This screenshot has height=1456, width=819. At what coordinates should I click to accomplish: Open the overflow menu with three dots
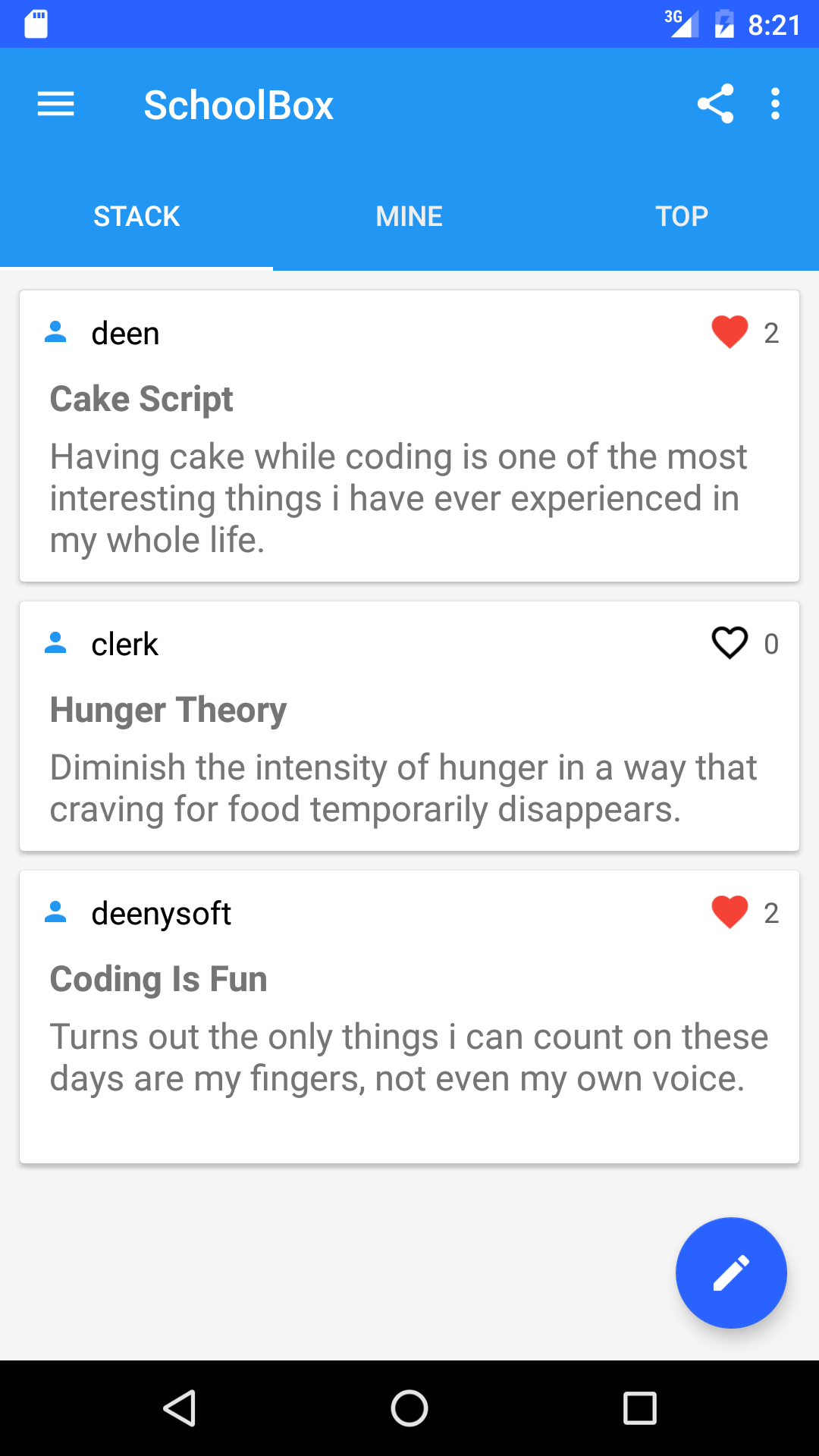(775, 104)
